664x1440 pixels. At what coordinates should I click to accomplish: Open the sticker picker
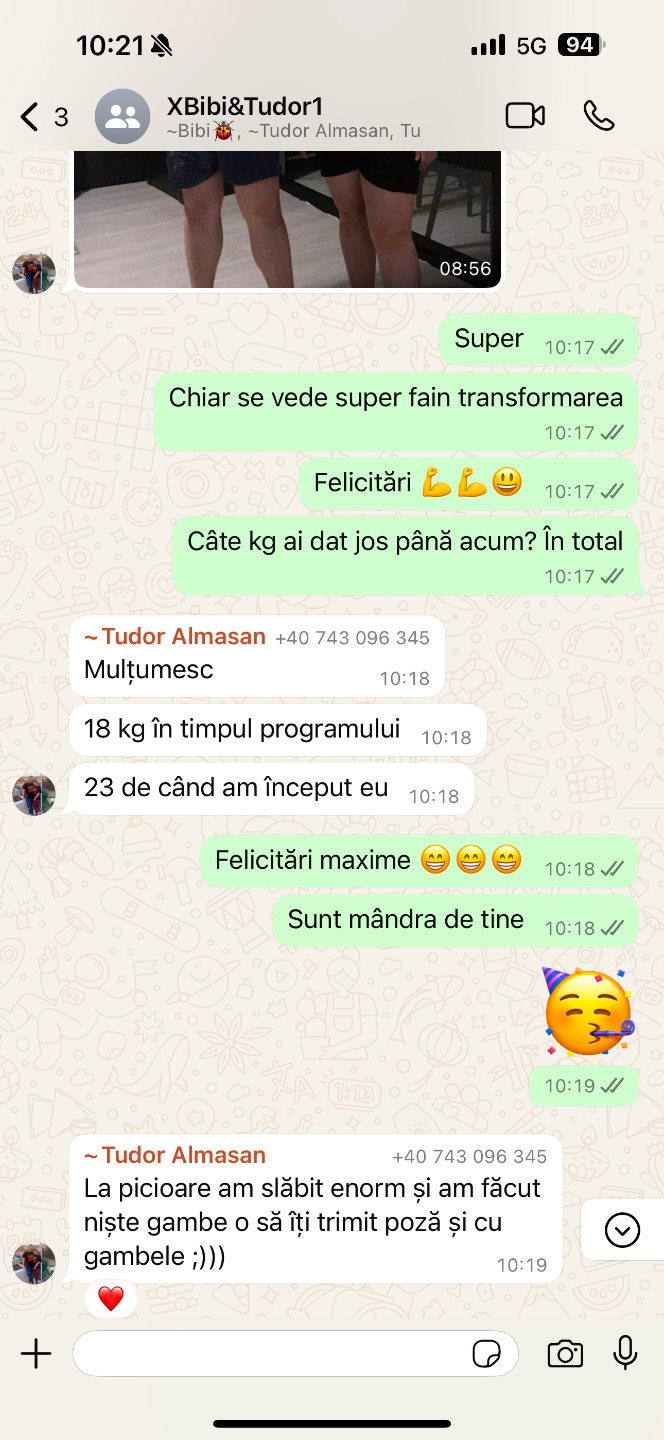(x=487, y=1354)
